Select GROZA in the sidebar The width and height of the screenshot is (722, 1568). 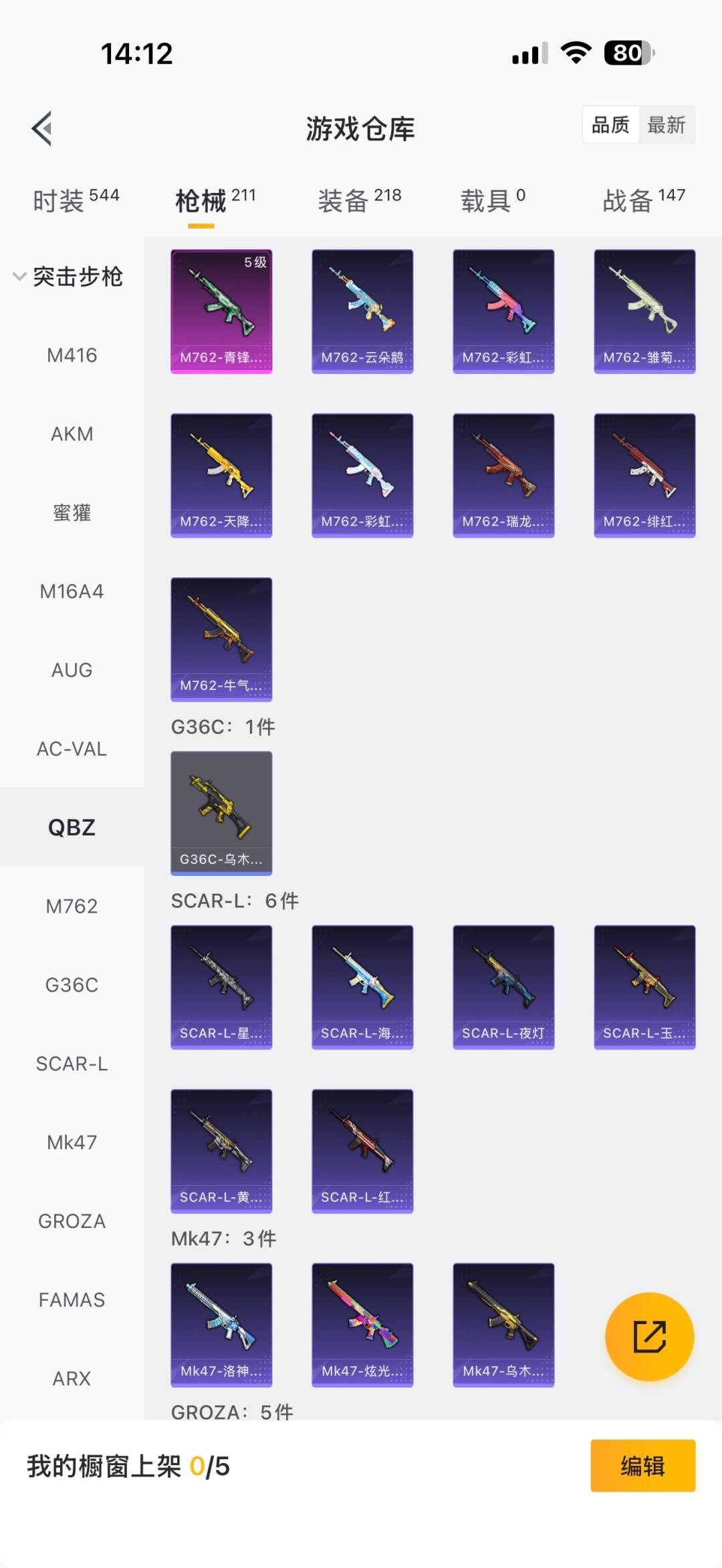[72, 1221]
